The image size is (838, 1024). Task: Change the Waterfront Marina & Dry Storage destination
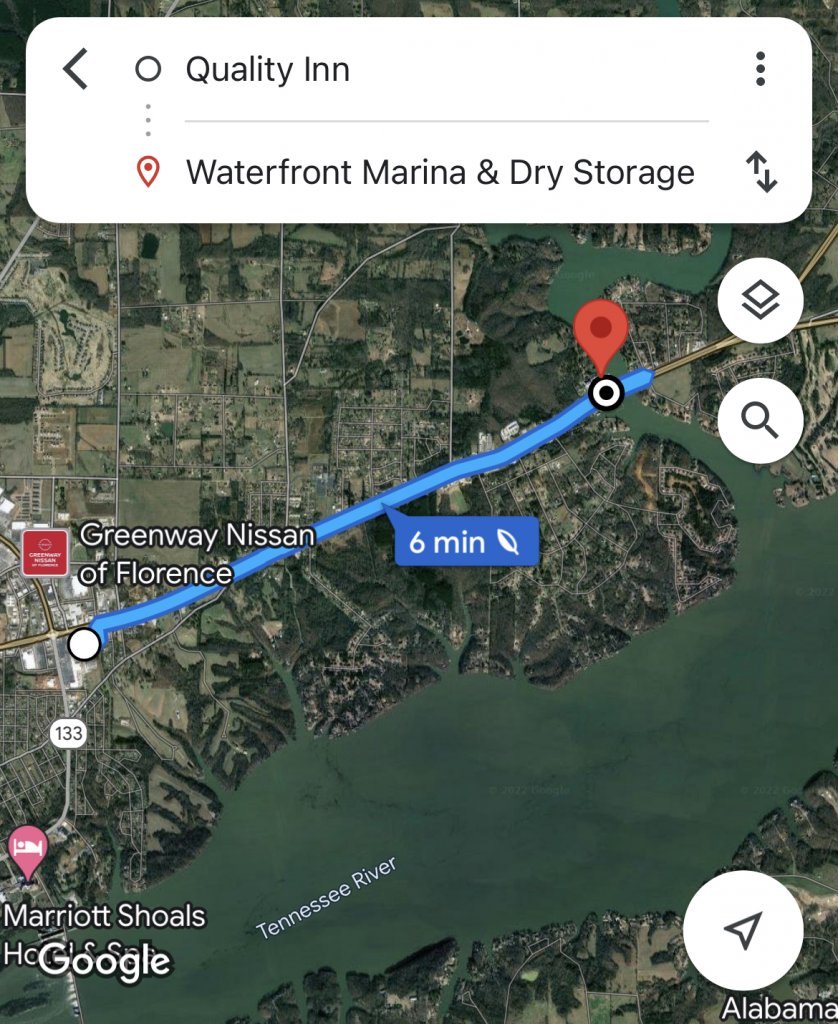pos(440,172)
